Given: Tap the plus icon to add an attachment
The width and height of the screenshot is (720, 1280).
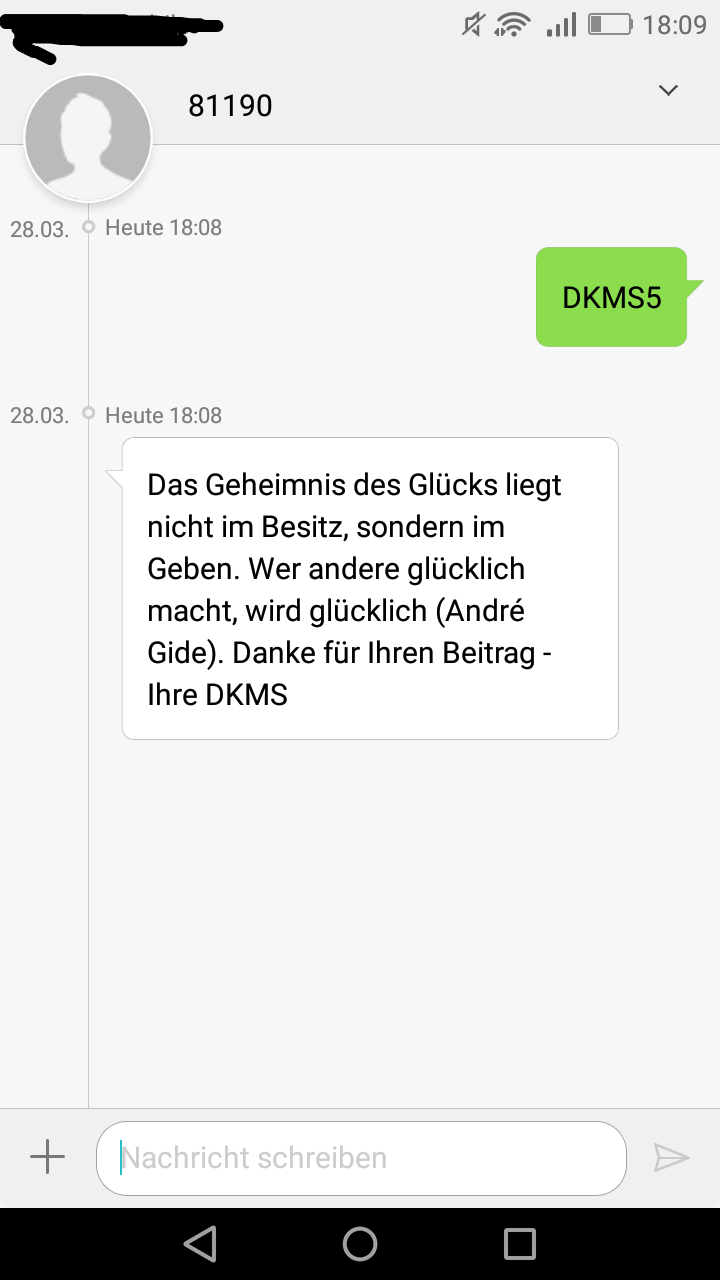Looking at the screenshot, I should [x=47, y=1157].
